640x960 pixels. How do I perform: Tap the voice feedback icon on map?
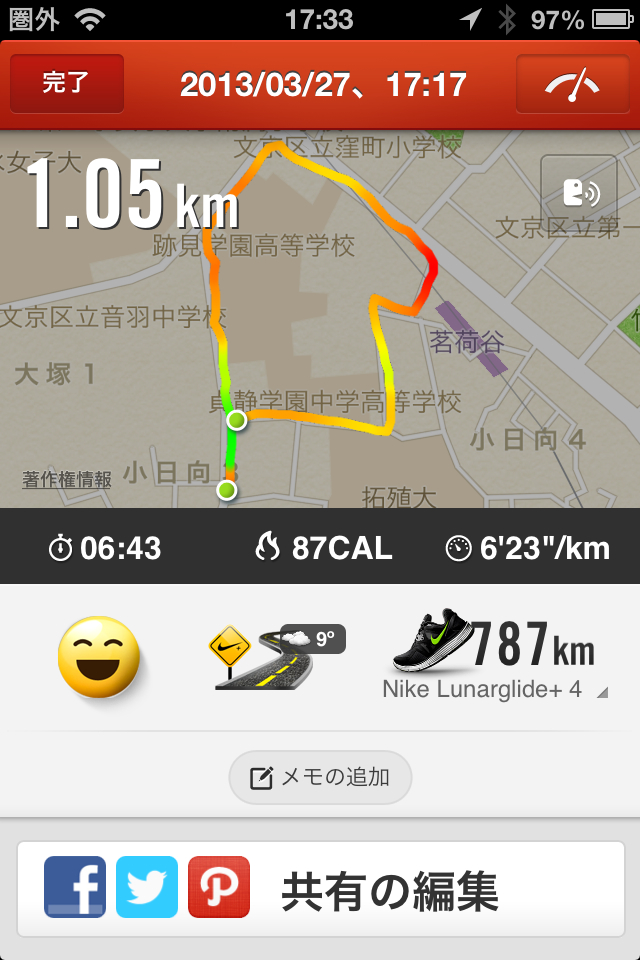click(x=578, y=192)
